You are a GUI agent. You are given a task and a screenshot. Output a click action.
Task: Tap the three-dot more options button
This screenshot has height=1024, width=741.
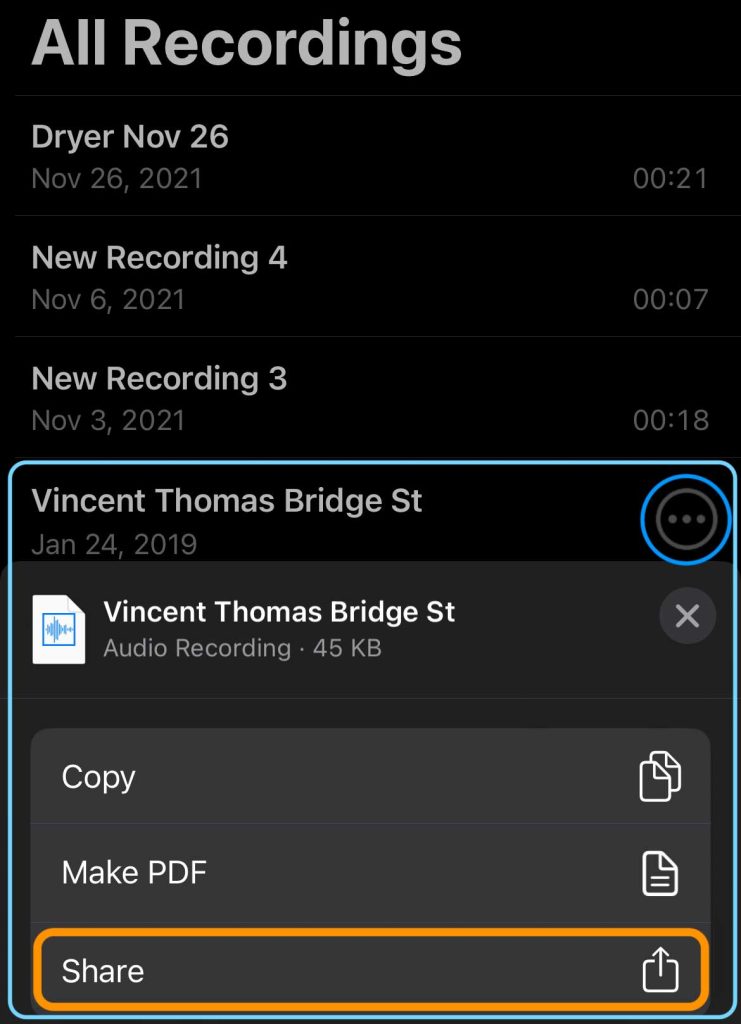point(686,519)
